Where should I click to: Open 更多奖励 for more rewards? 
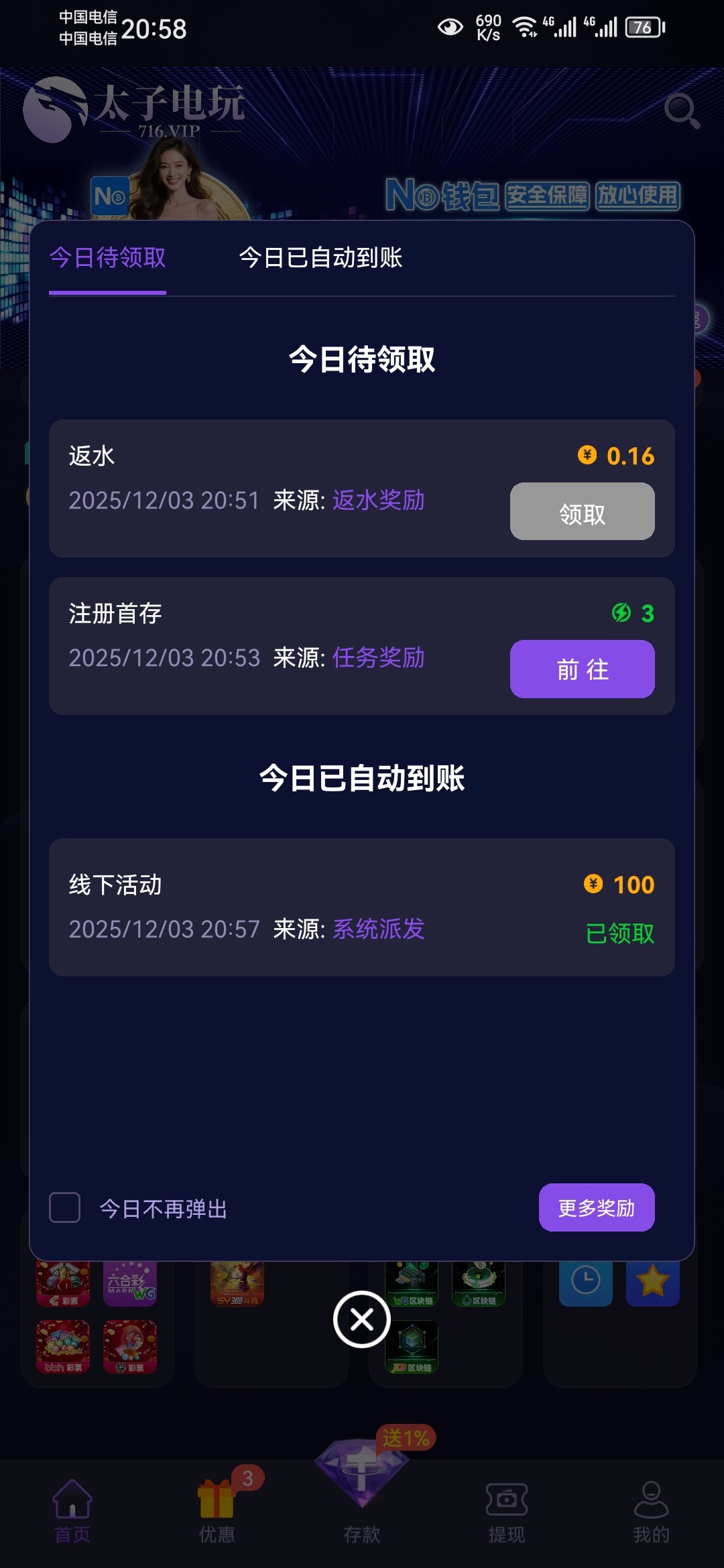[596, 1207]
